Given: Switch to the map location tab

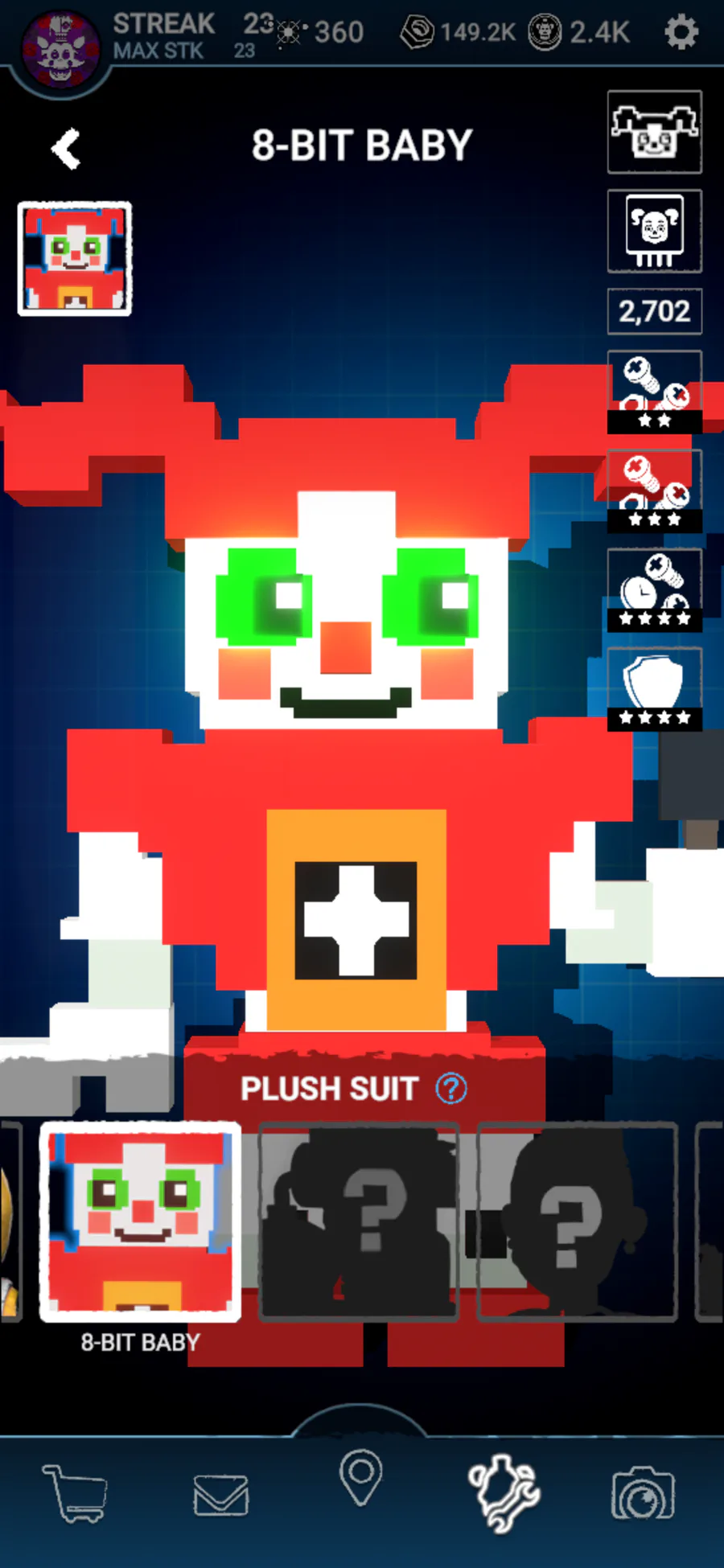Looking at the screenshot, I should click(360, 1477).
